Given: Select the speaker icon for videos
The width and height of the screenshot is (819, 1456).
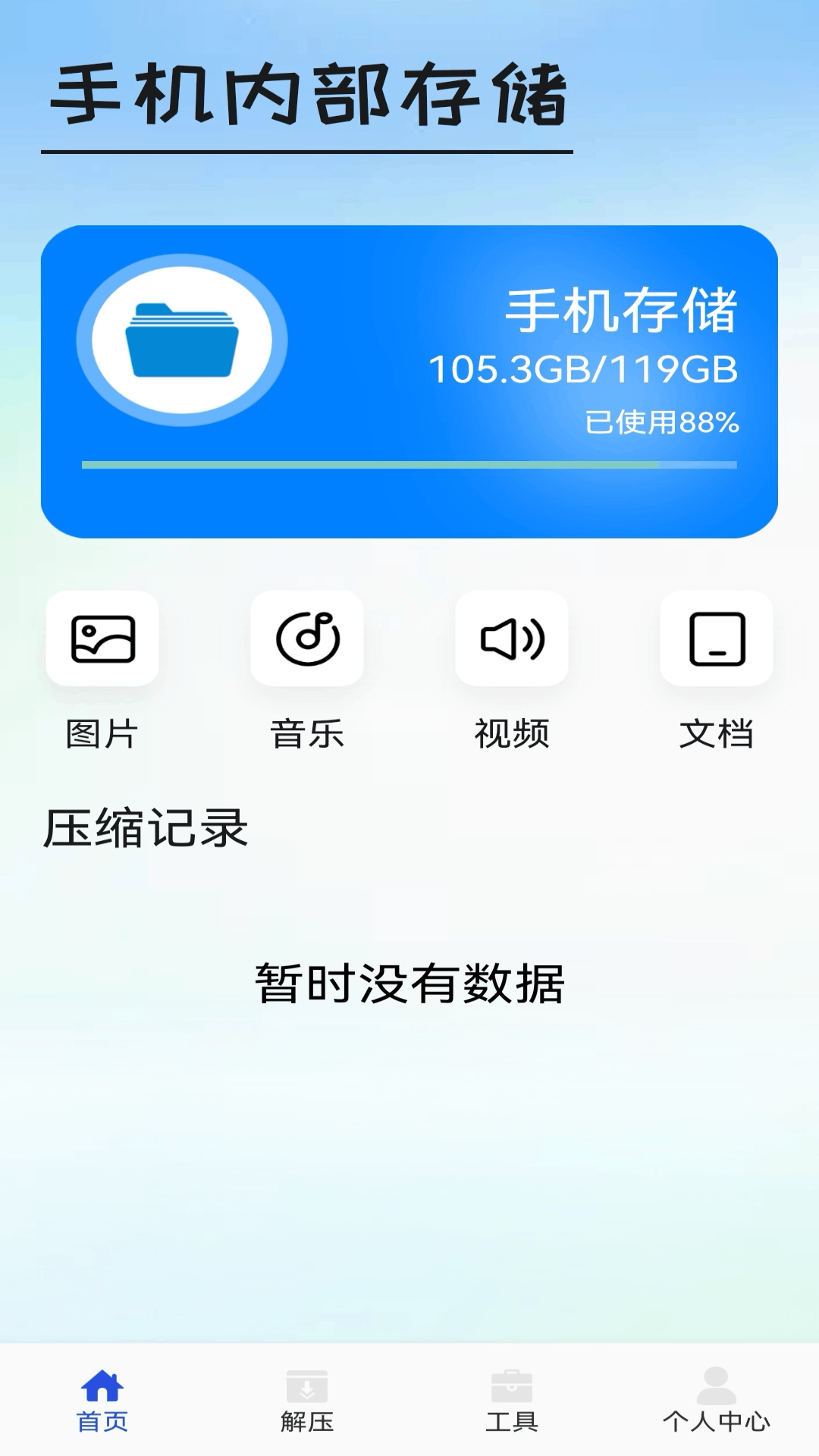Looking at the screenshot, I should point(512,639).
